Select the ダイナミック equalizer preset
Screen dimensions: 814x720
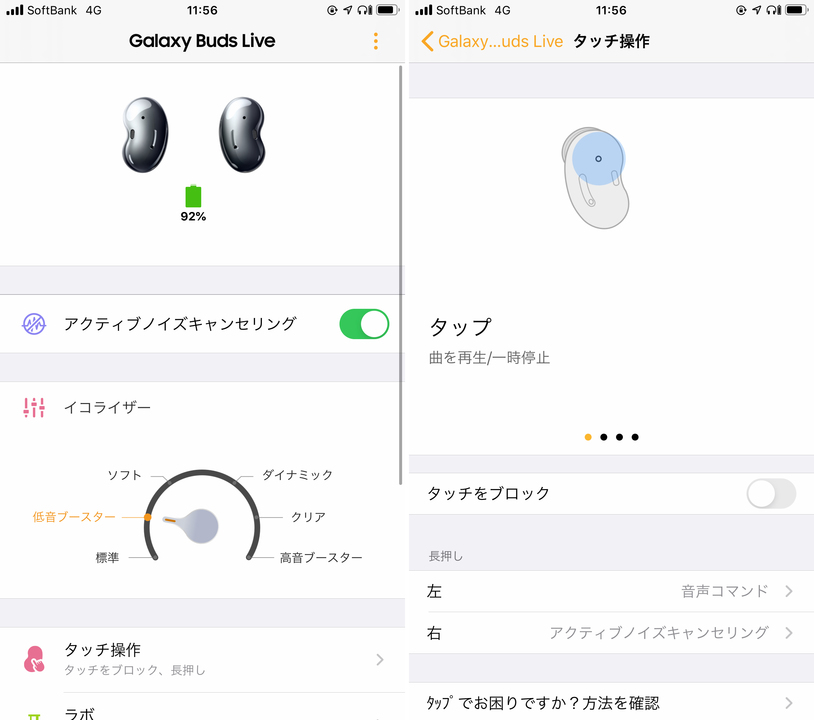297,475
